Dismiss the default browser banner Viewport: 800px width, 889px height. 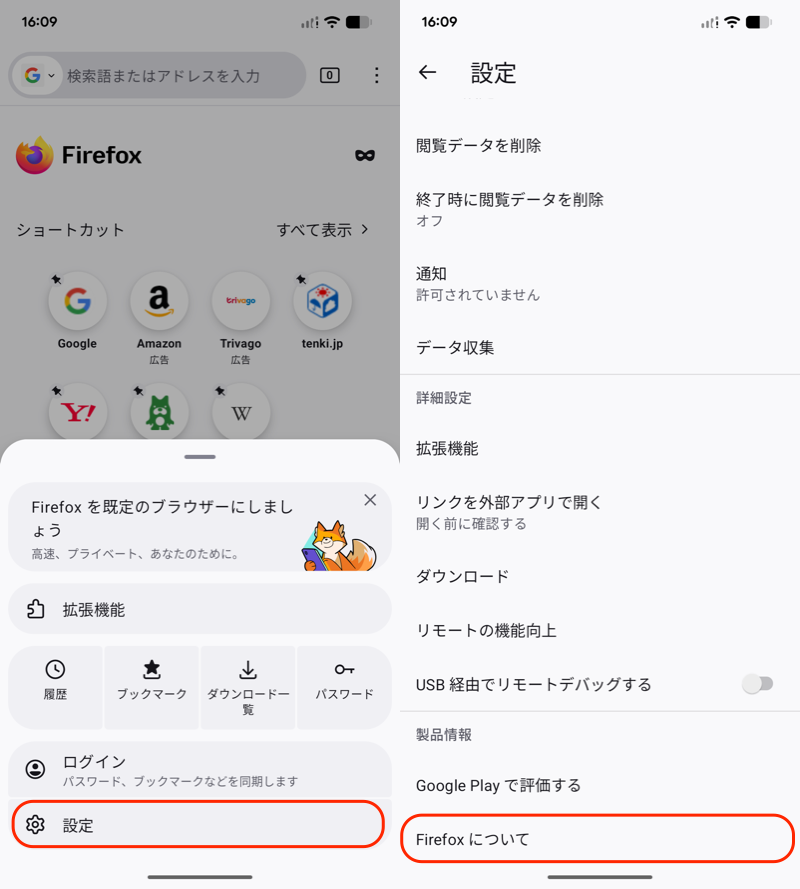pos(370,500)
